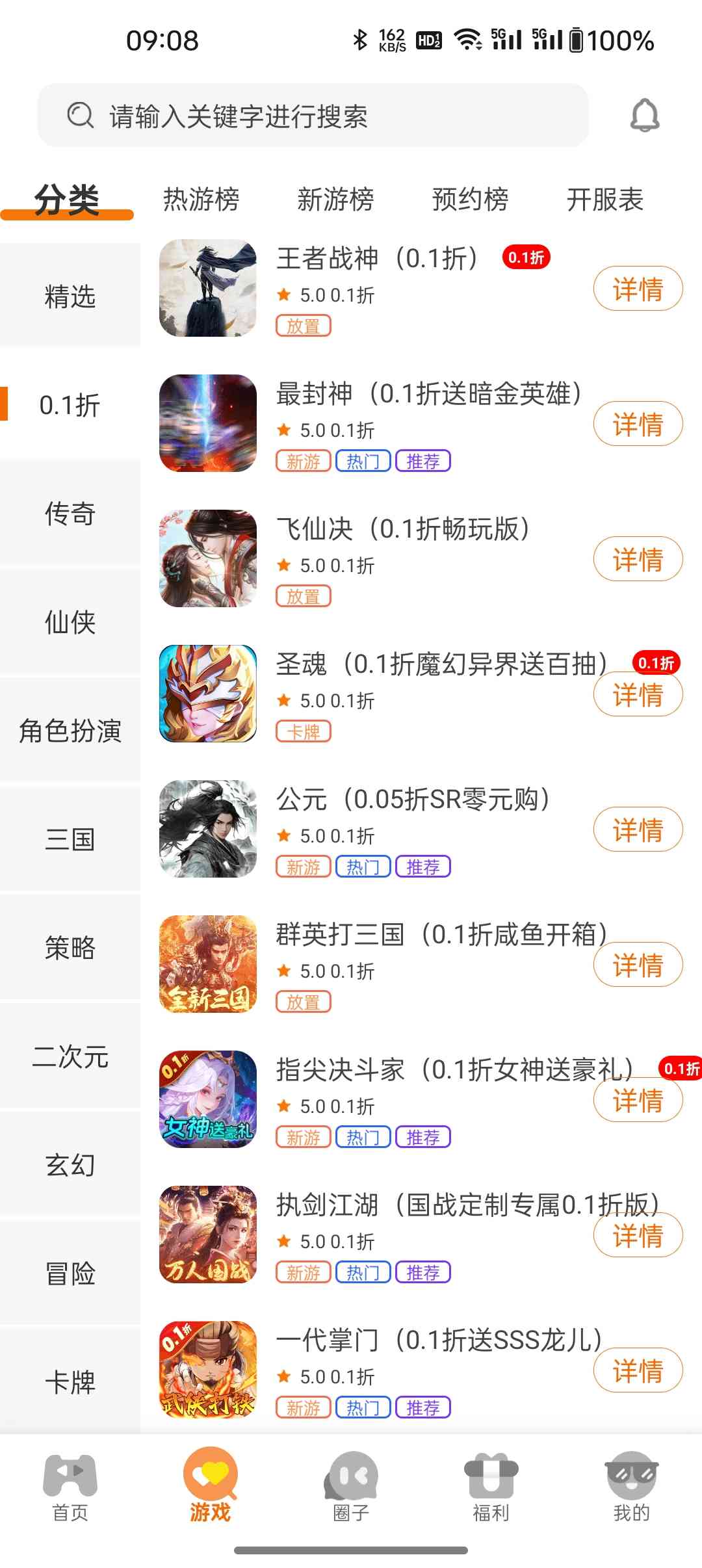The width and height of the screenshot is (702, 1568).
Task: Choose the 仙侠 category
Action: point(70,622)
